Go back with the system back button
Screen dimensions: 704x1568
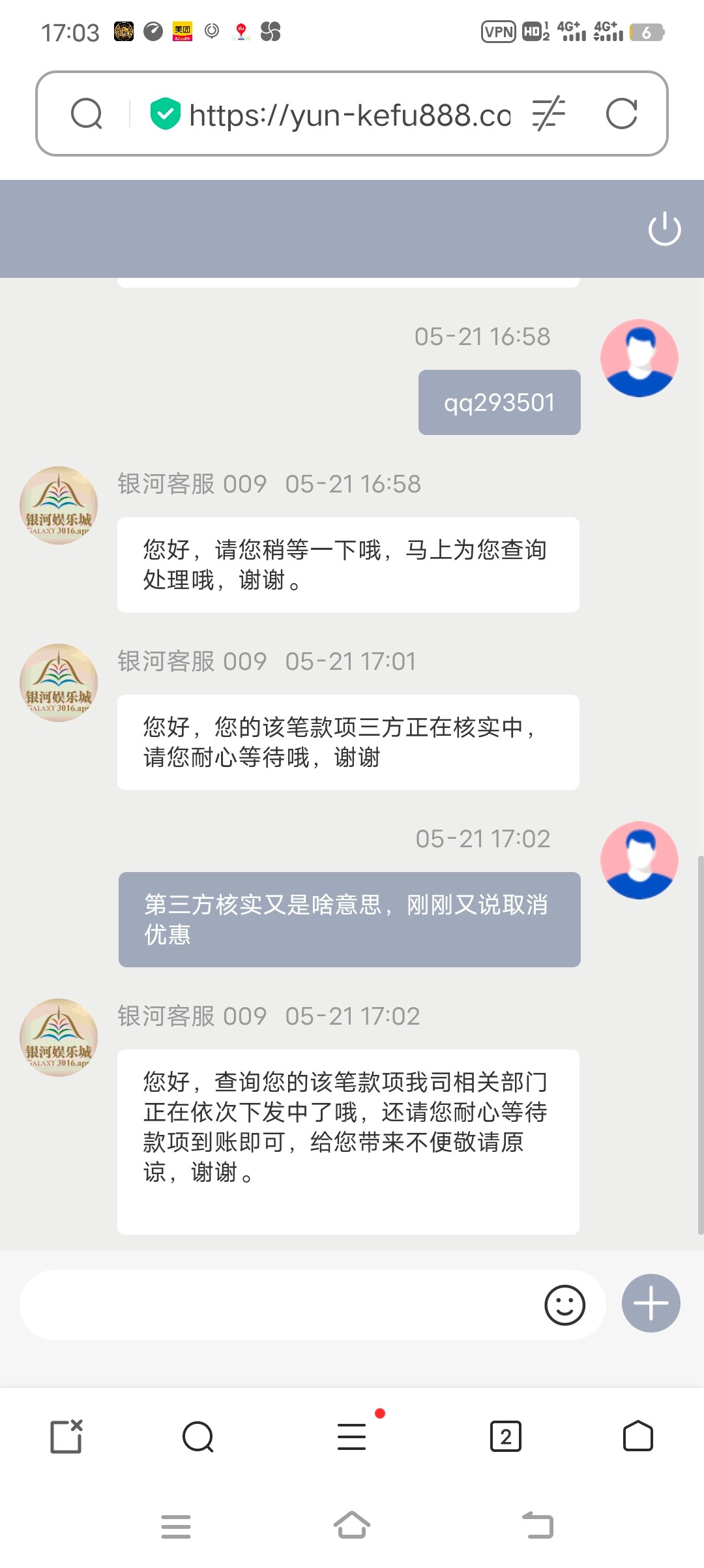tap(538, 1526)
